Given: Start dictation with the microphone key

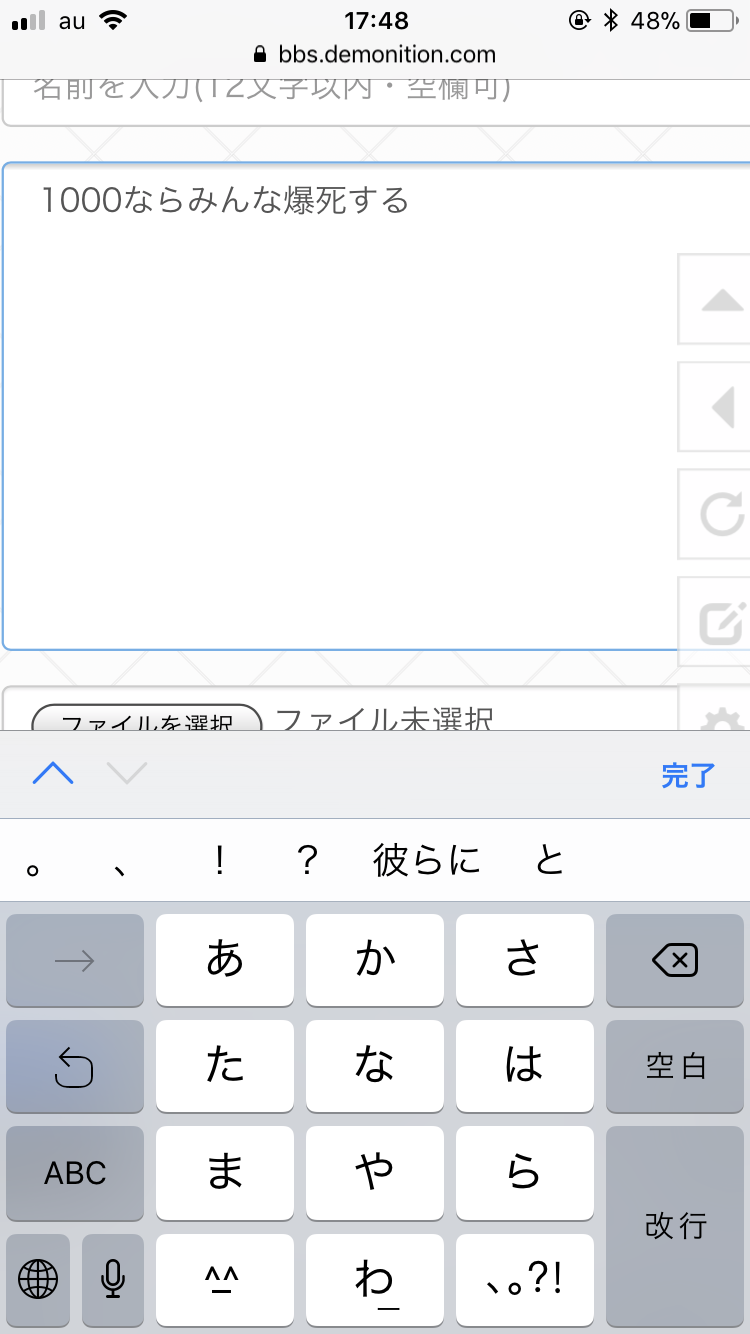Looking at the screenshot, I should pyautogui.click(x=112, y=1279).
